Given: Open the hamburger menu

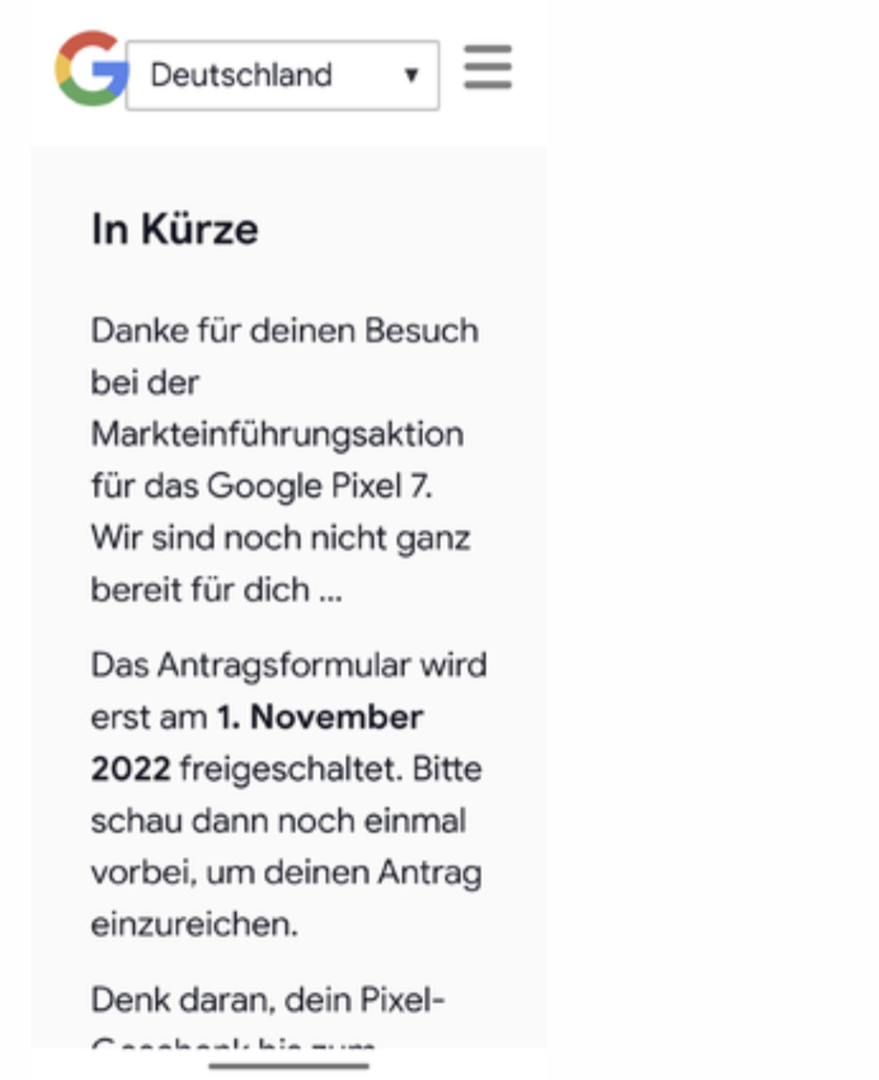Looking at the screenshot, I should tap(488, 68).
